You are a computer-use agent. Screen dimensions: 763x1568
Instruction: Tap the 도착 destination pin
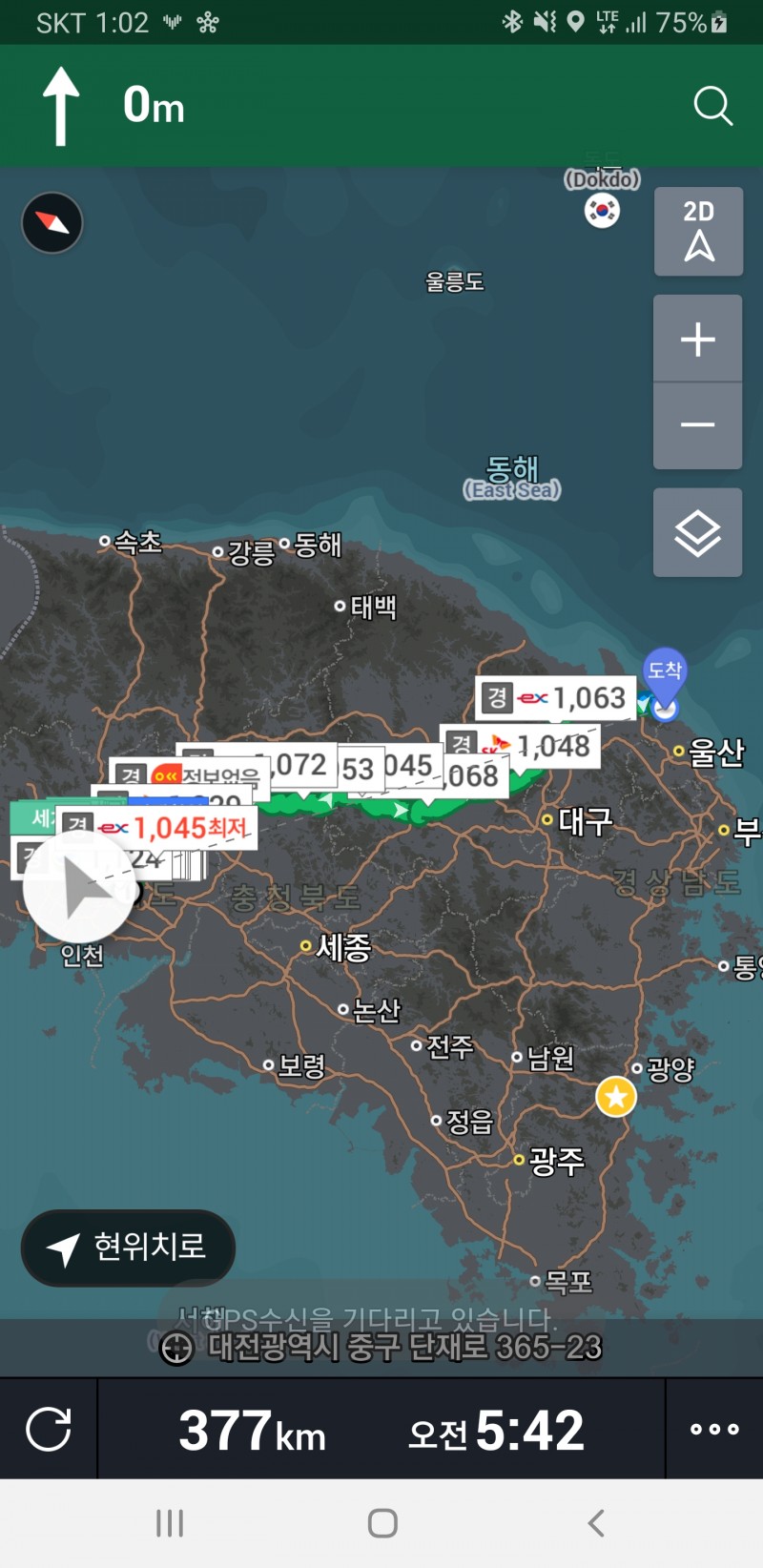click(x=665, y=671)
